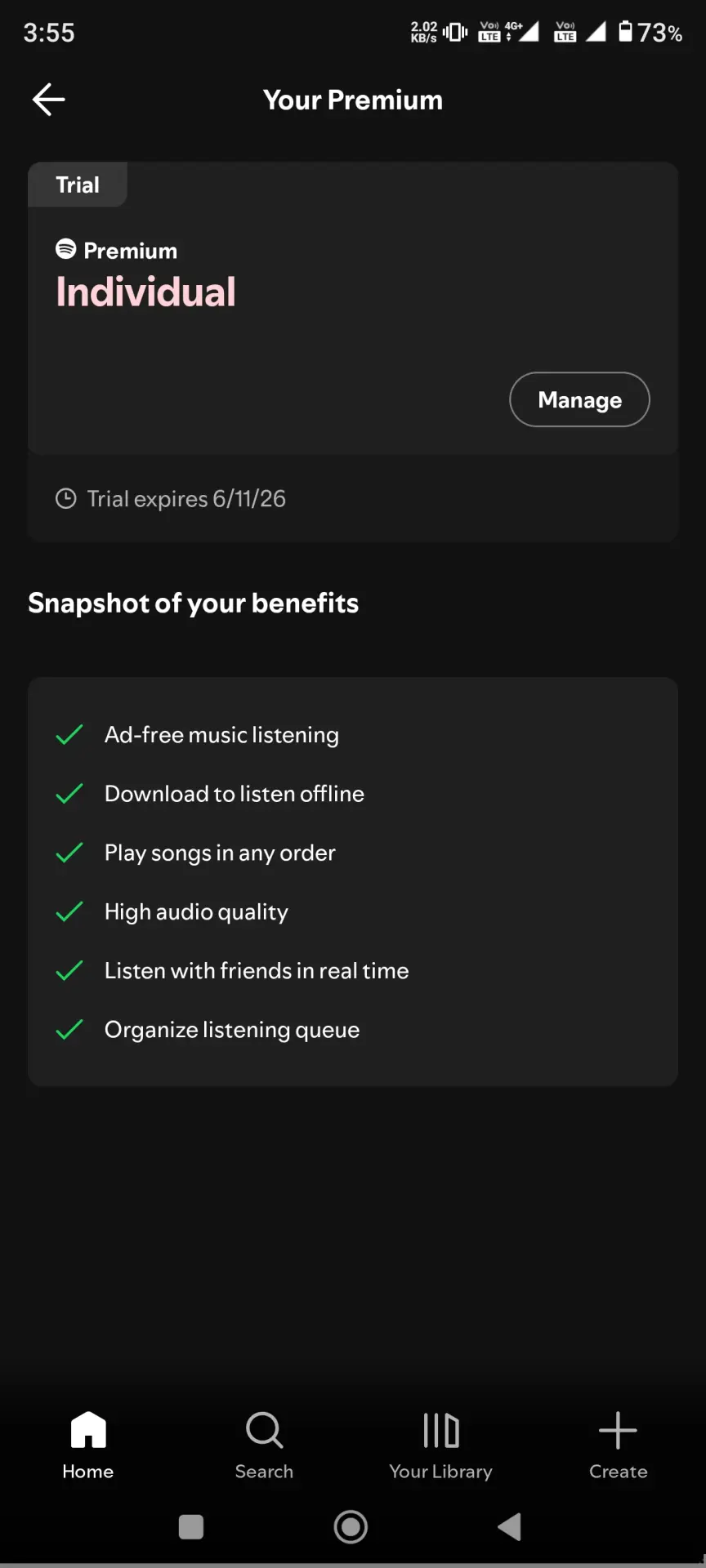
Task: Tap the Manage button
Action: pos(579,399)
